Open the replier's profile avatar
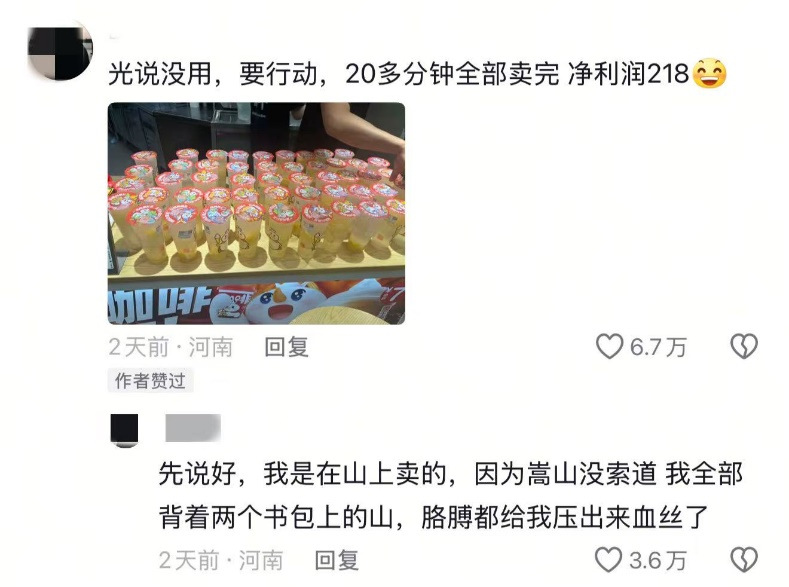This screenshot has width=789, height=587. (125, 429)
